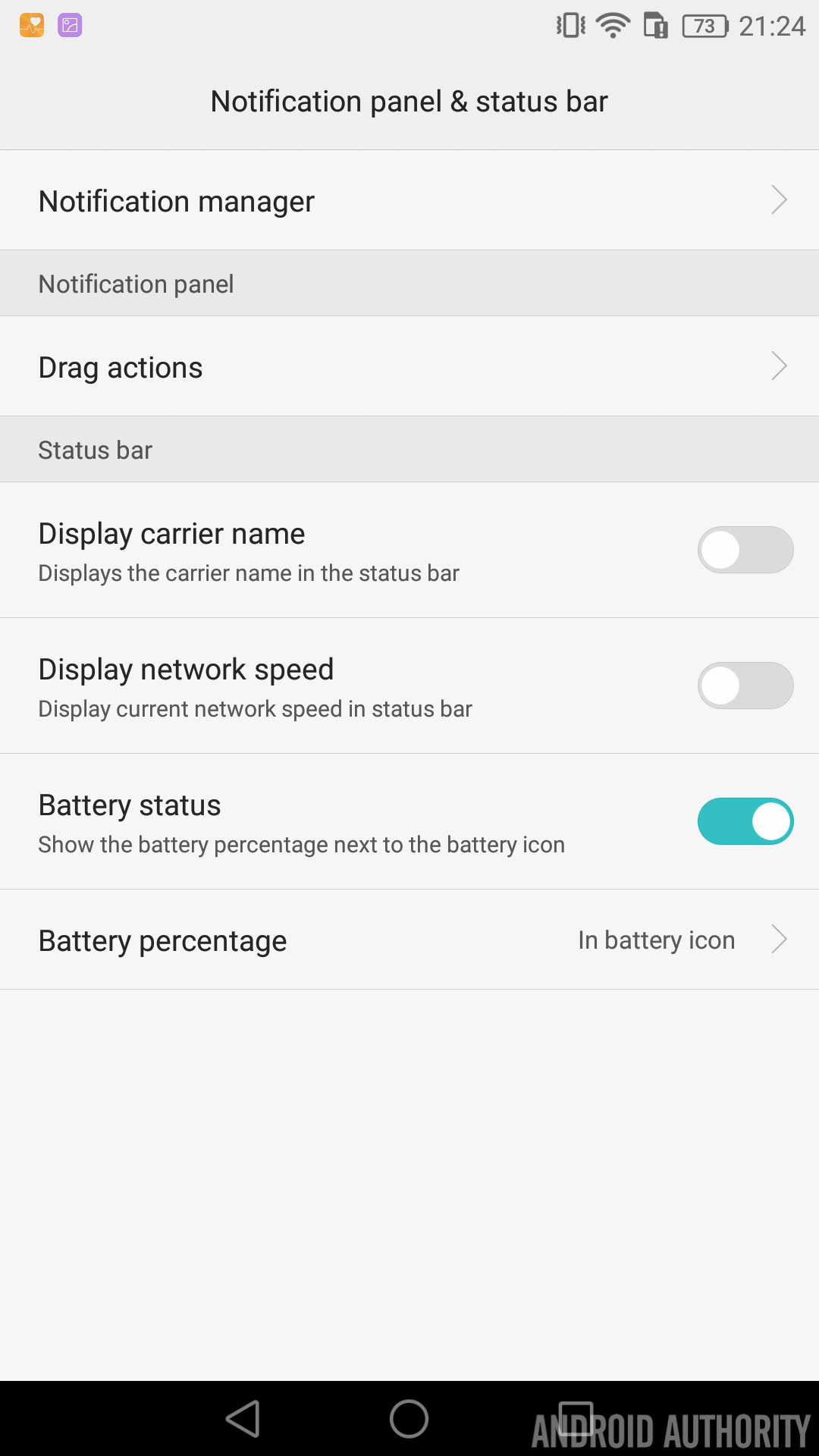Screen dimensions: 819x1456
Task: Open Notification manager settings
Action: [409, 201]
